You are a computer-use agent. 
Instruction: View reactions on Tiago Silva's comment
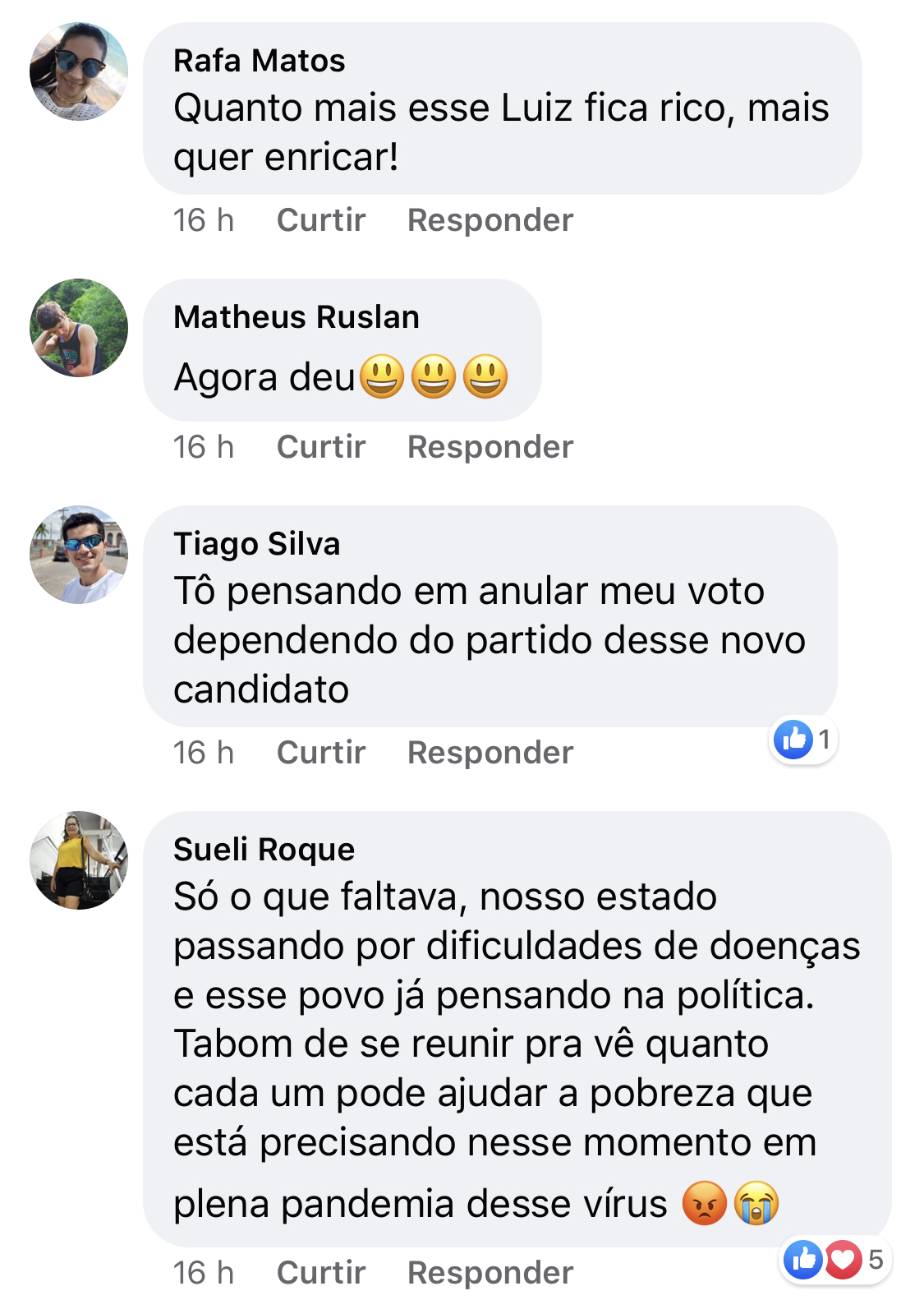(x=803, y=740)
